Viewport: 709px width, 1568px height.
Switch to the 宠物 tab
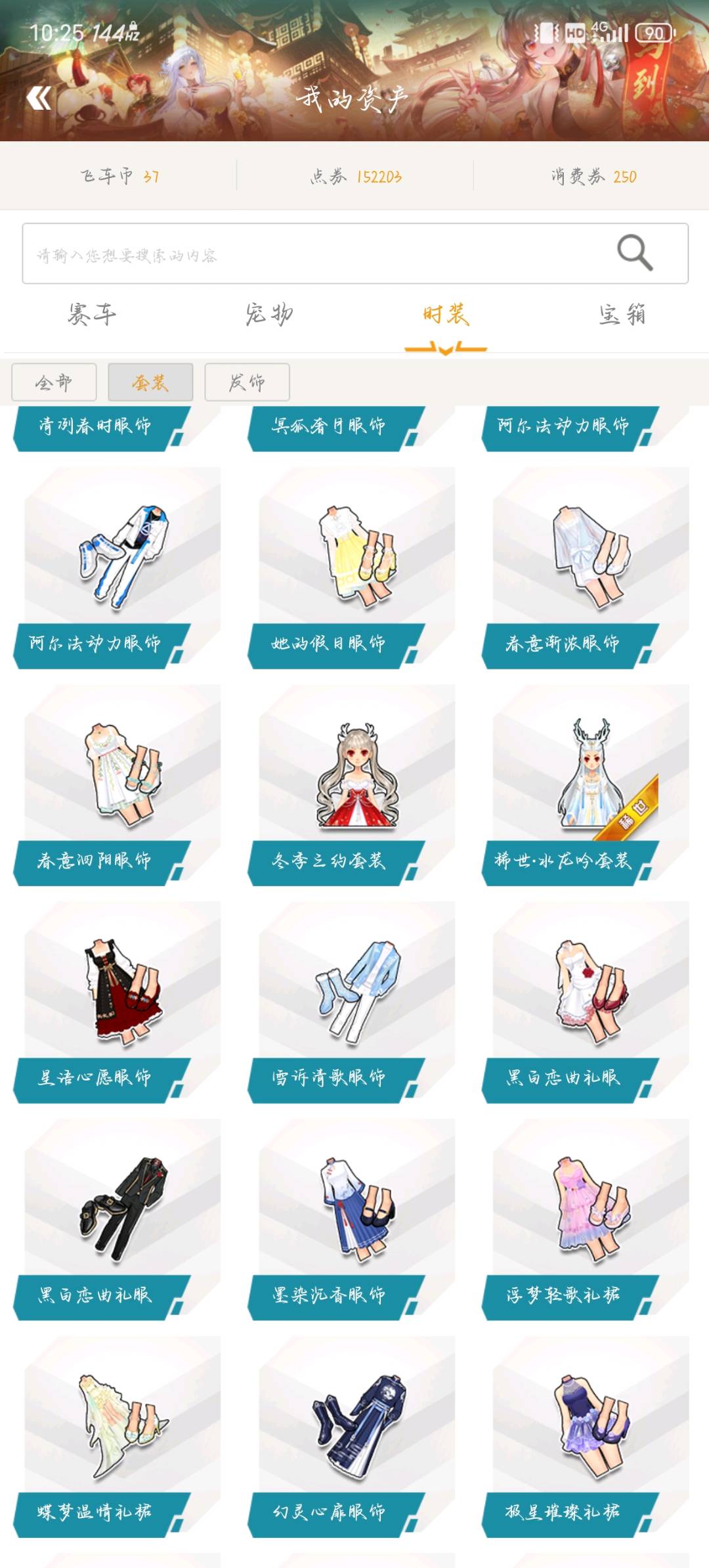pyautogui.click(x=269, y=315)
